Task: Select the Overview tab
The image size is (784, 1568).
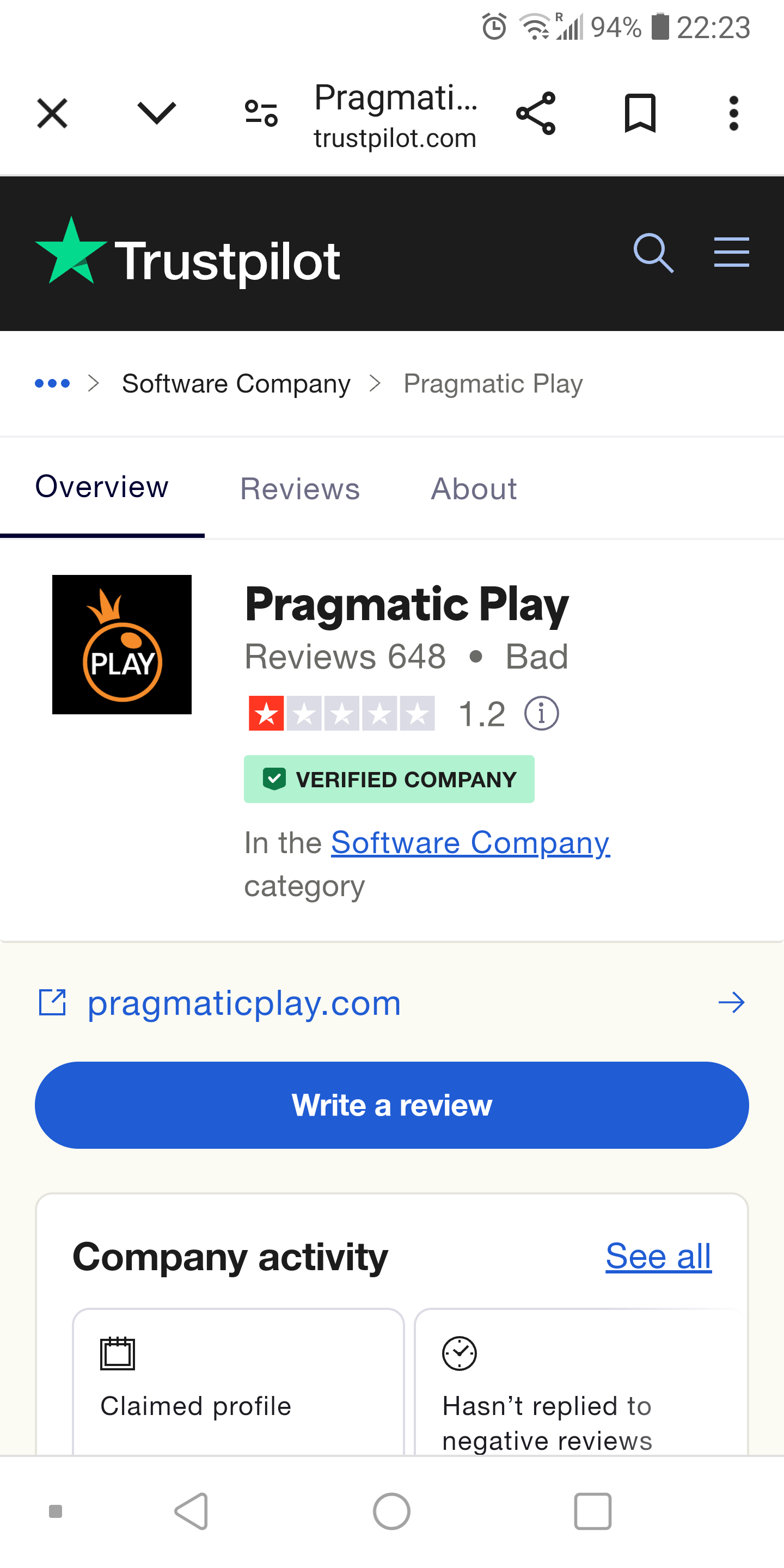Action: pyautogui.click(x=102, y=488)
